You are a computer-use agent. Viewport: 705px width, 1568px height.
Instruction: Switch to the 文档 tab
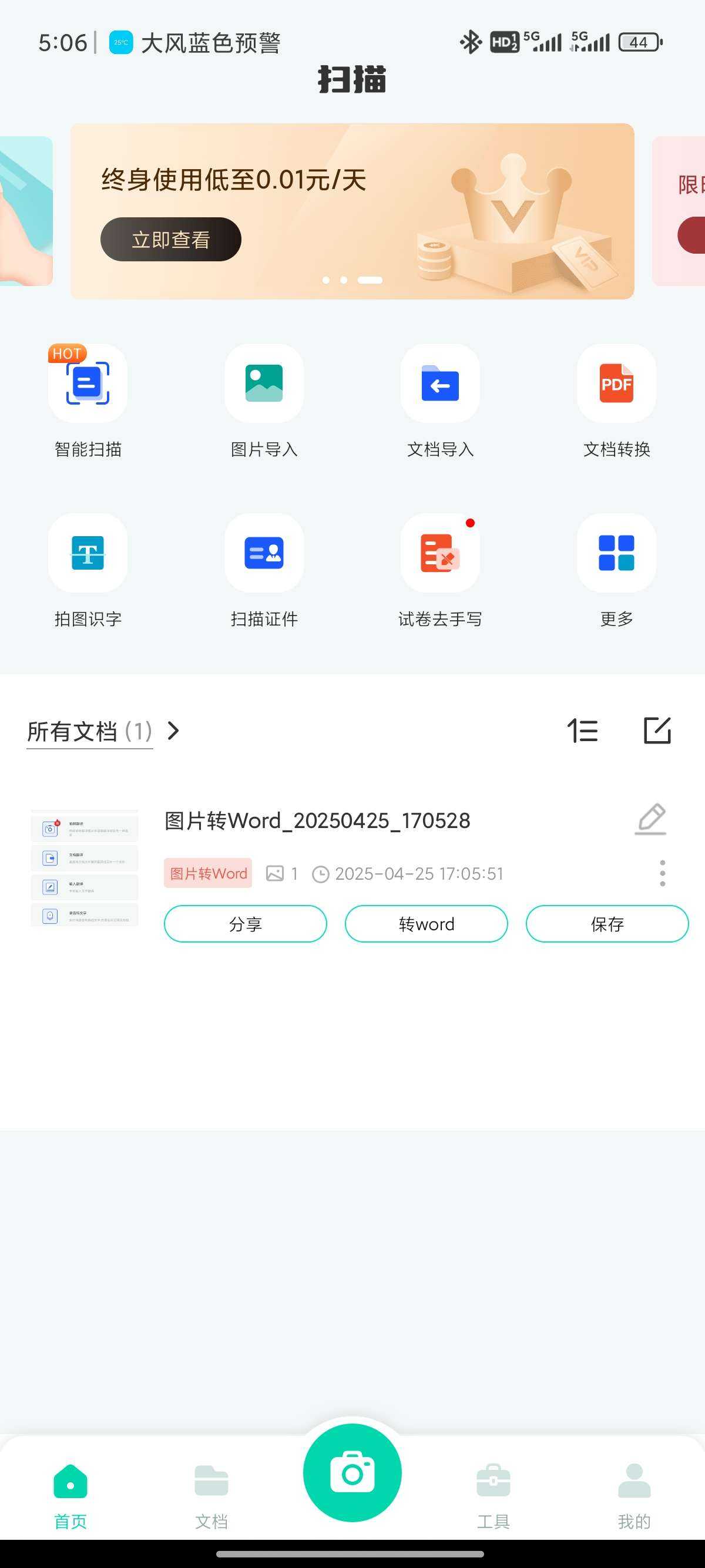coord(211,1495)
